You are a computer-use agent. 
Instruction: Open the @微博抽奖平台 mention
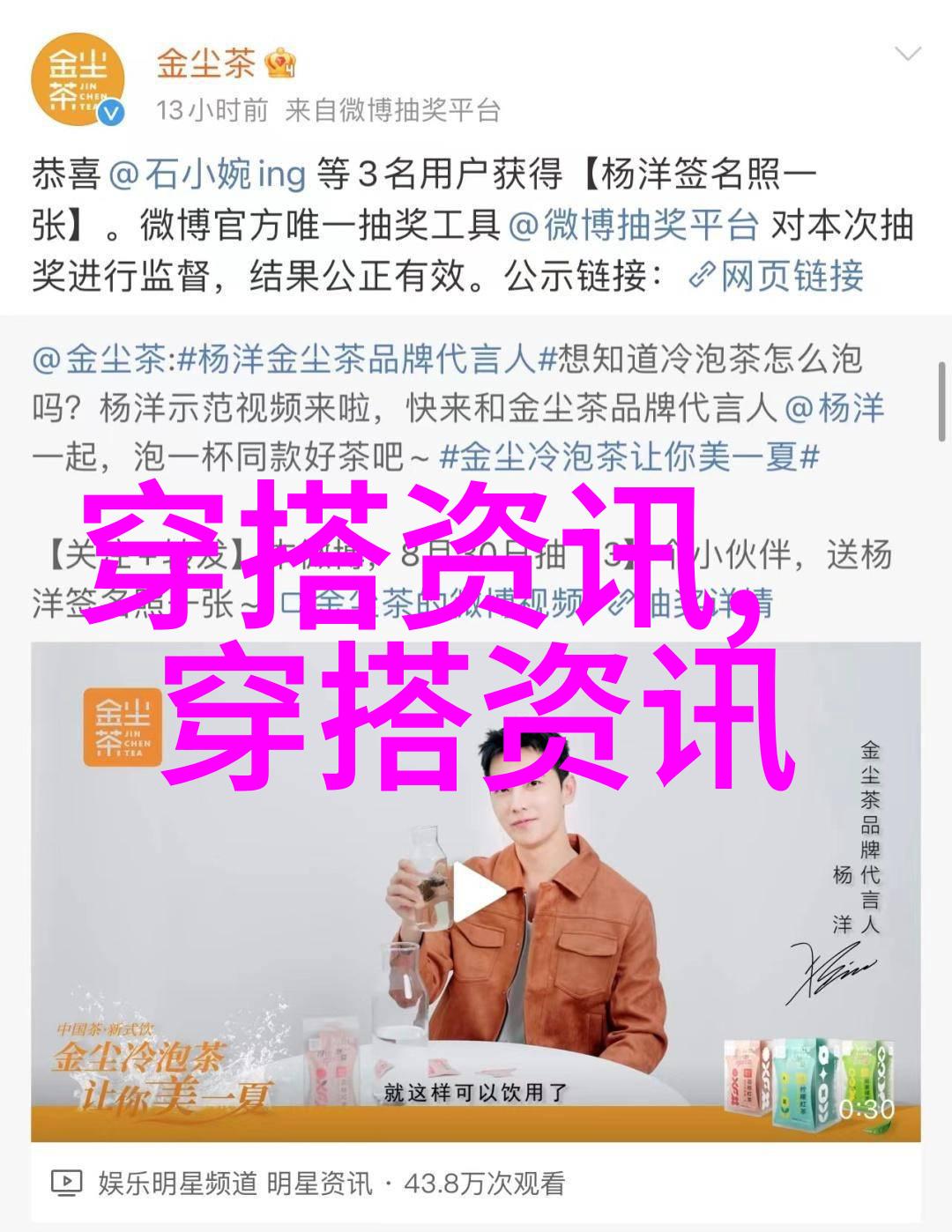pyautogui.click(x=634, y=225)
